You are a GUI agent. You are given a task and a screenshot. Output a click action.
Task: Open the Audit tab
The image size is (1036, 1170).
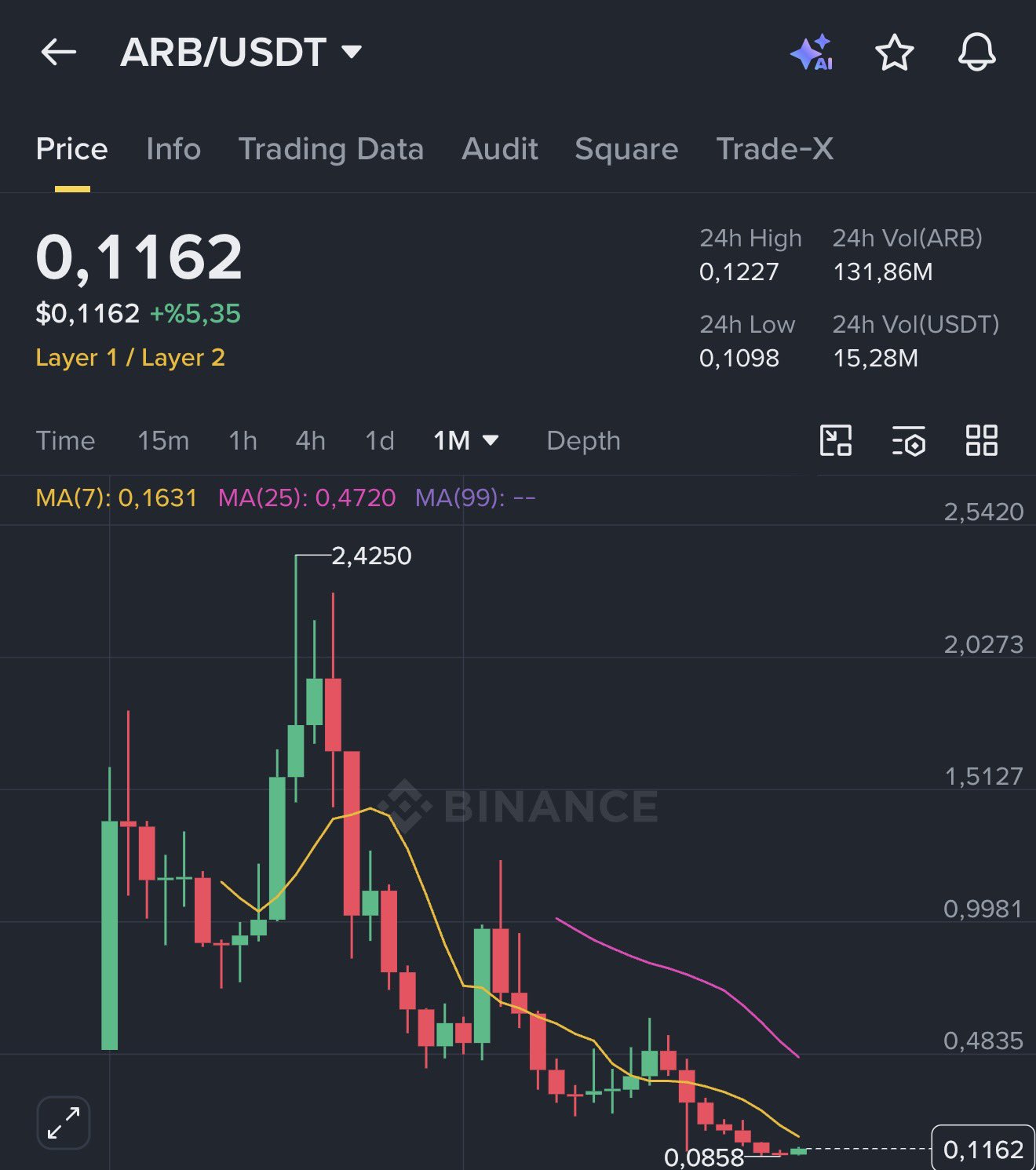[500, 149]
